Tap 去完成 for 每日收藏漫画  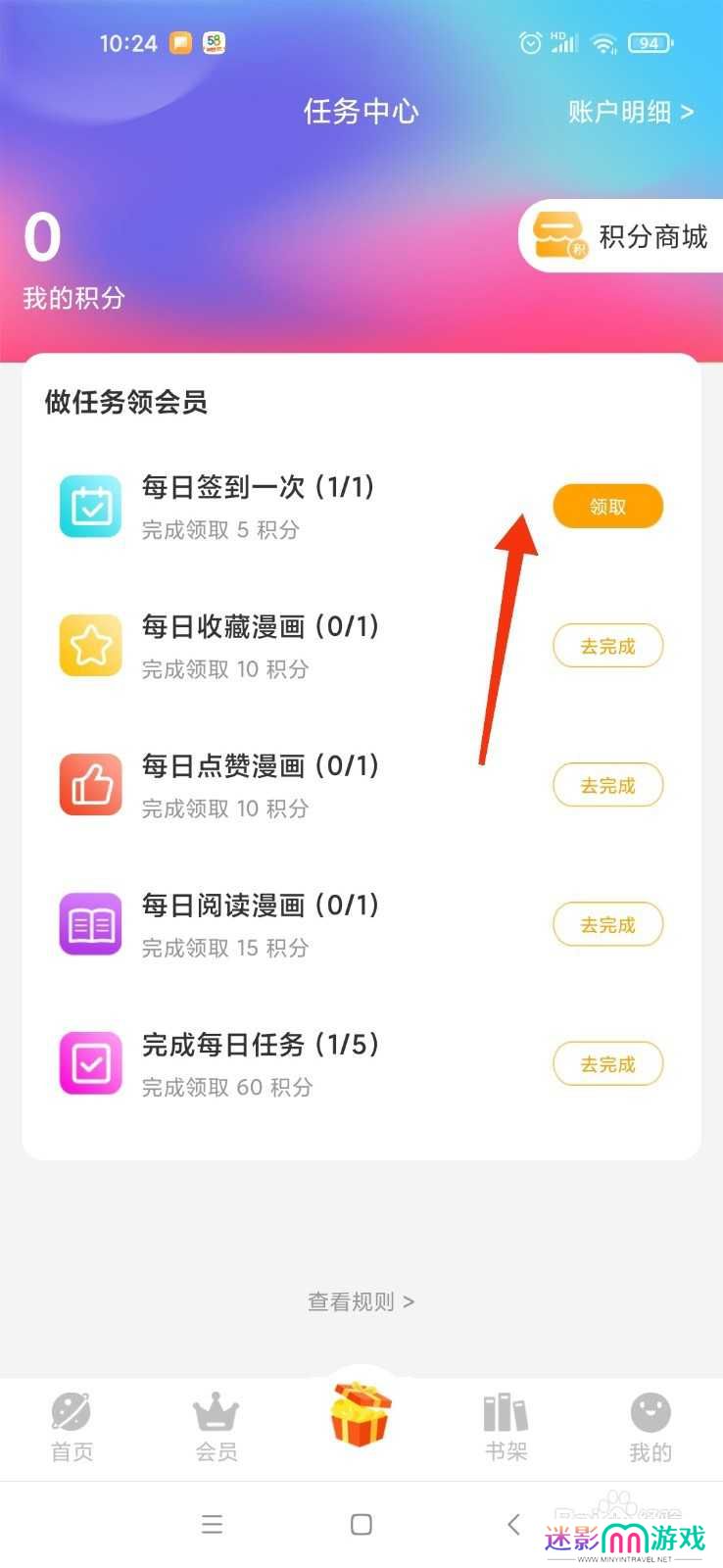(x=607, y=646)
